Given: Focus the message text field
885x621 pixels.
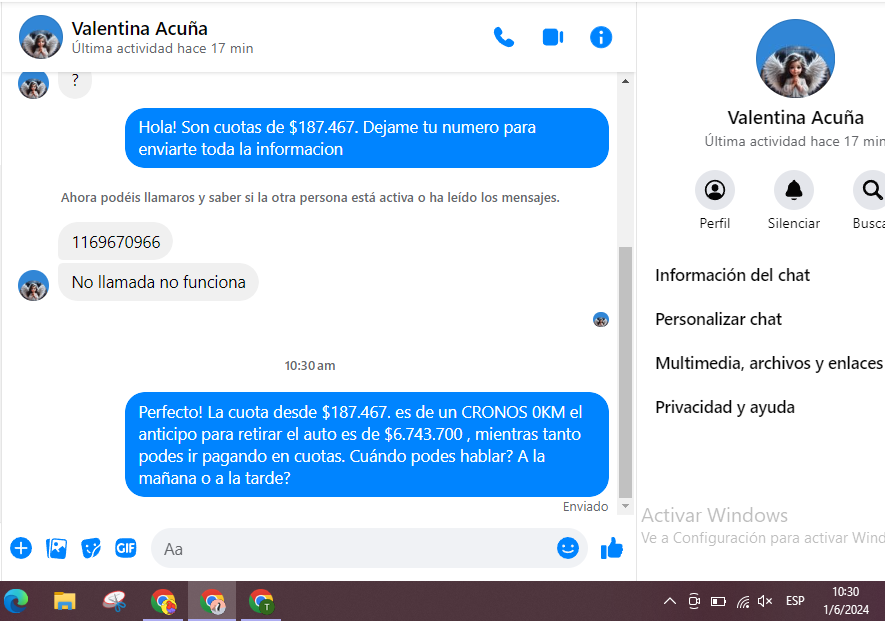Looking at the screenshot, I should [x=350, y=548].
